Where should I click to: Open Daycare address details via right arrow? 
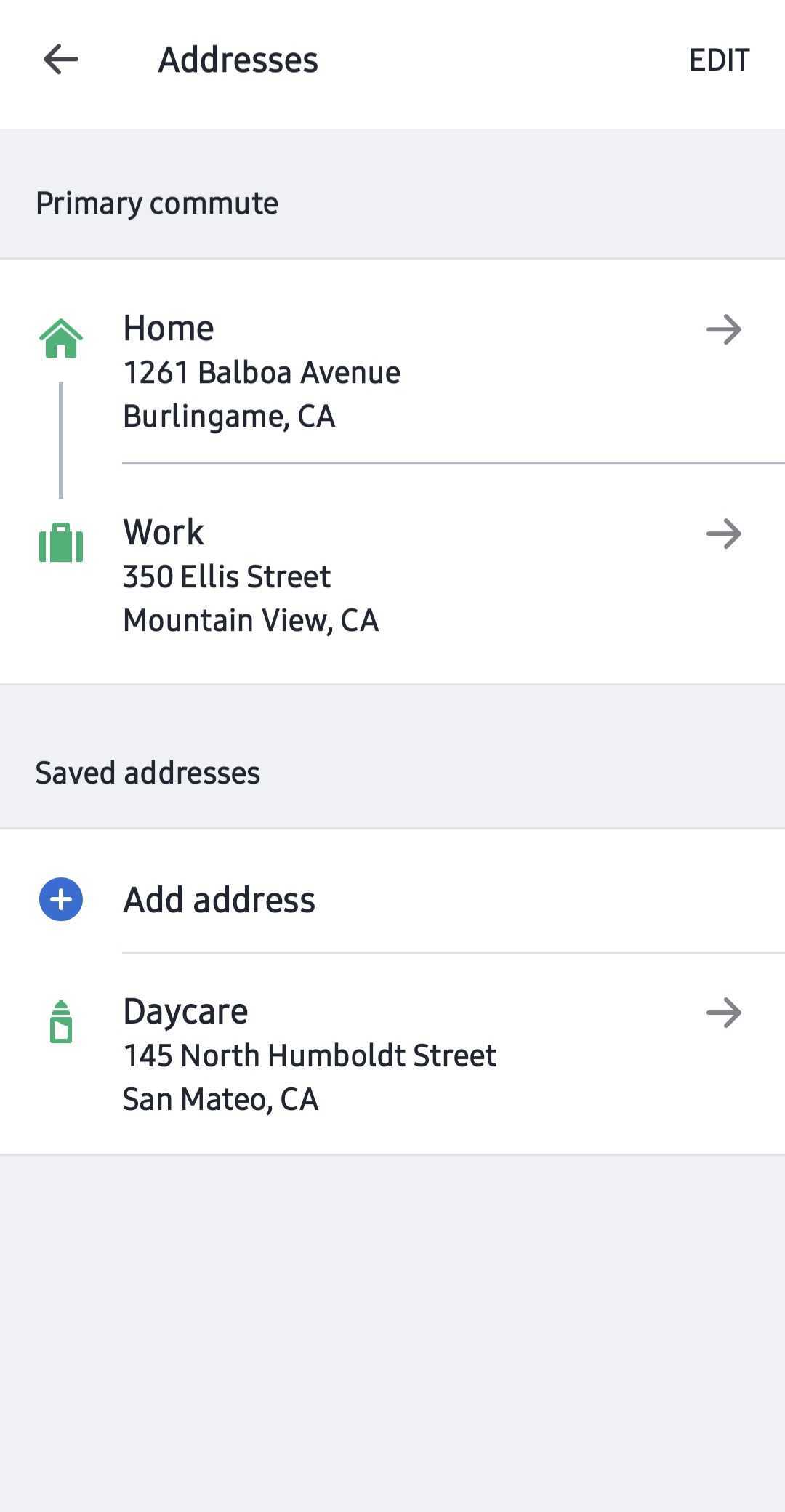[x=724, y=1011]
